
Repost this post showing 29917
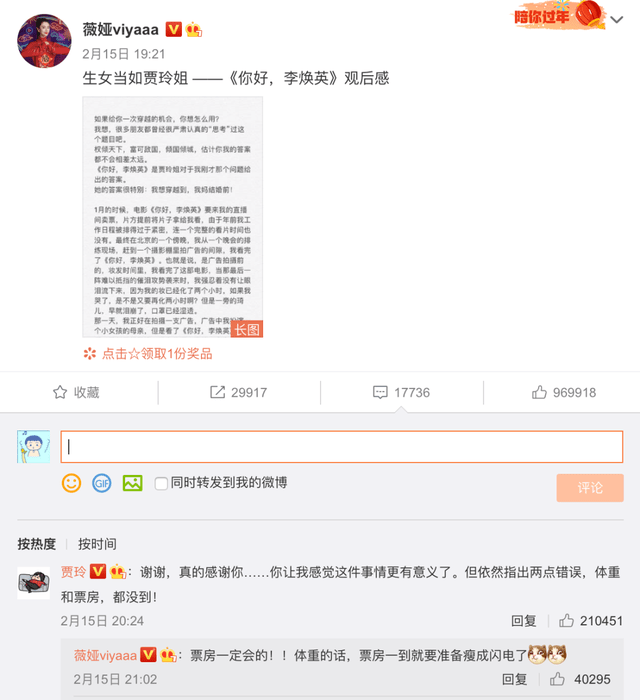coord(239,393)
